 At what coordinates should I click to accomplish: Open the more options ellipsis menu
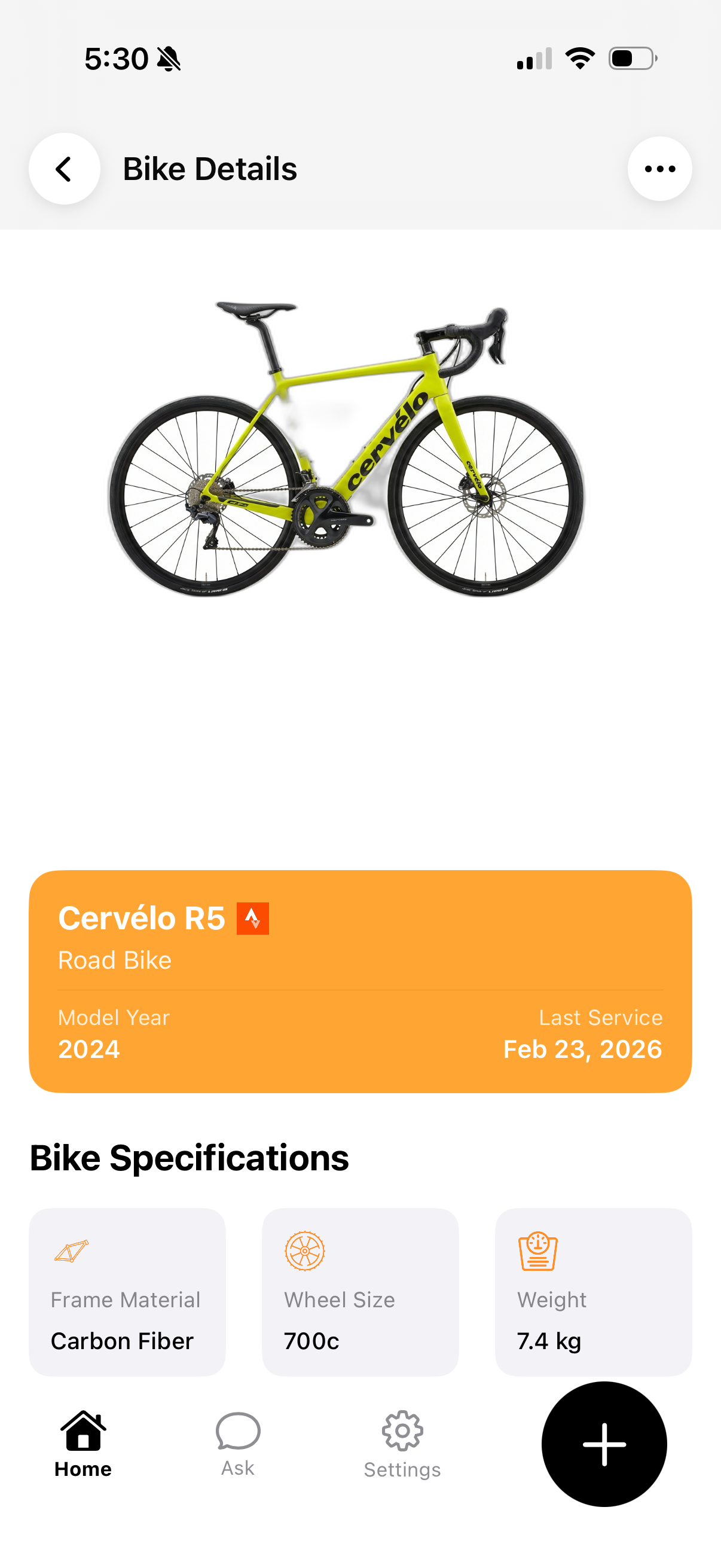pyautogui.click(x=659, y=169)
